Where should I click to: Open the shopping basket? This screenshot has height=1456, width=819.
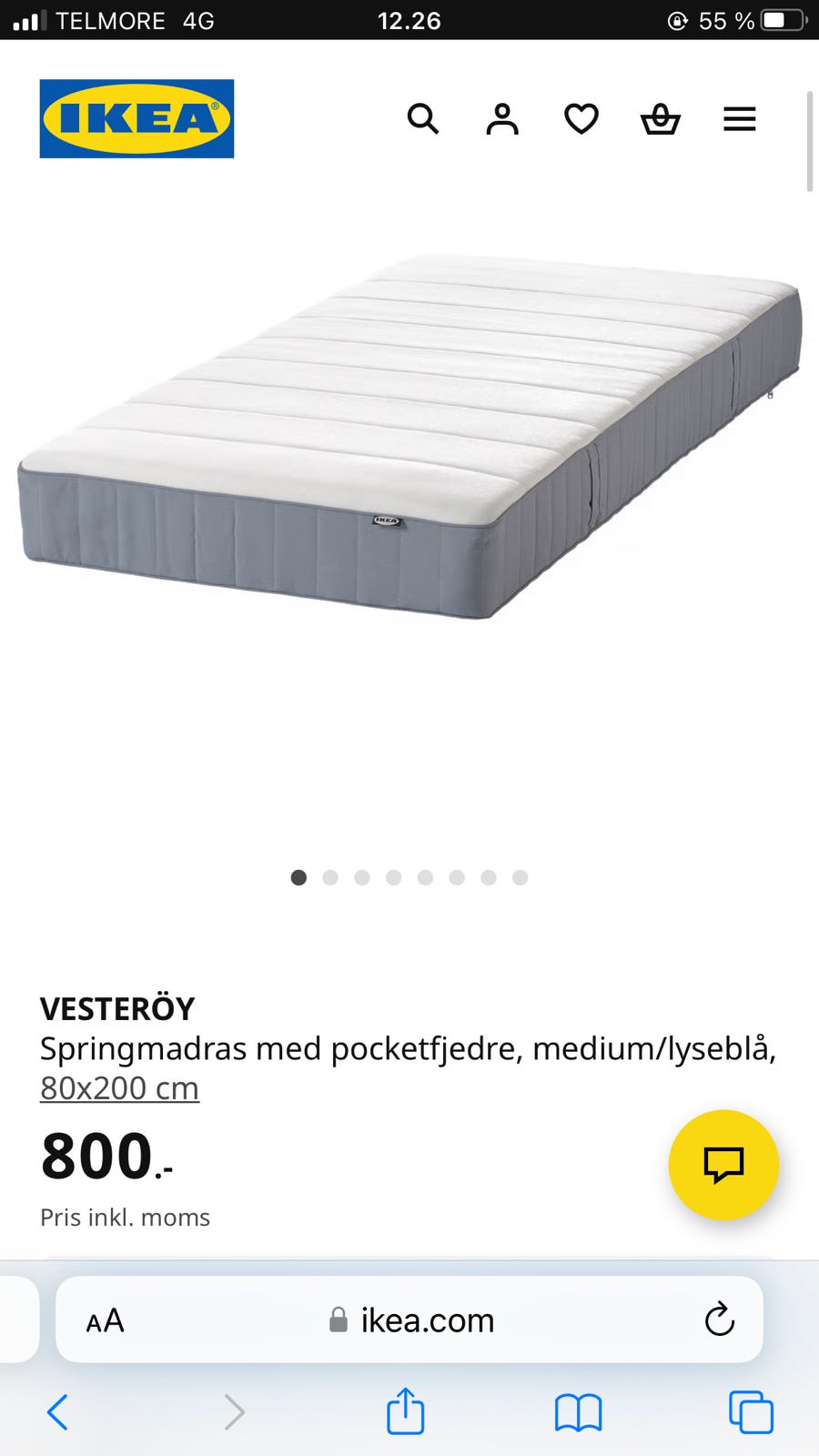661,119
